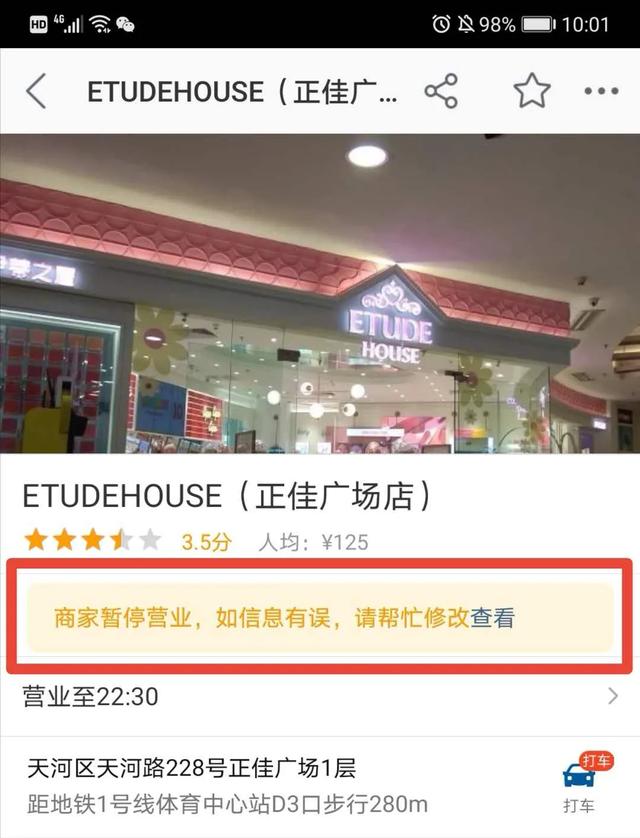640x838 pixels.
Task: Go back with the arrow icon
Action: point(36,91)
